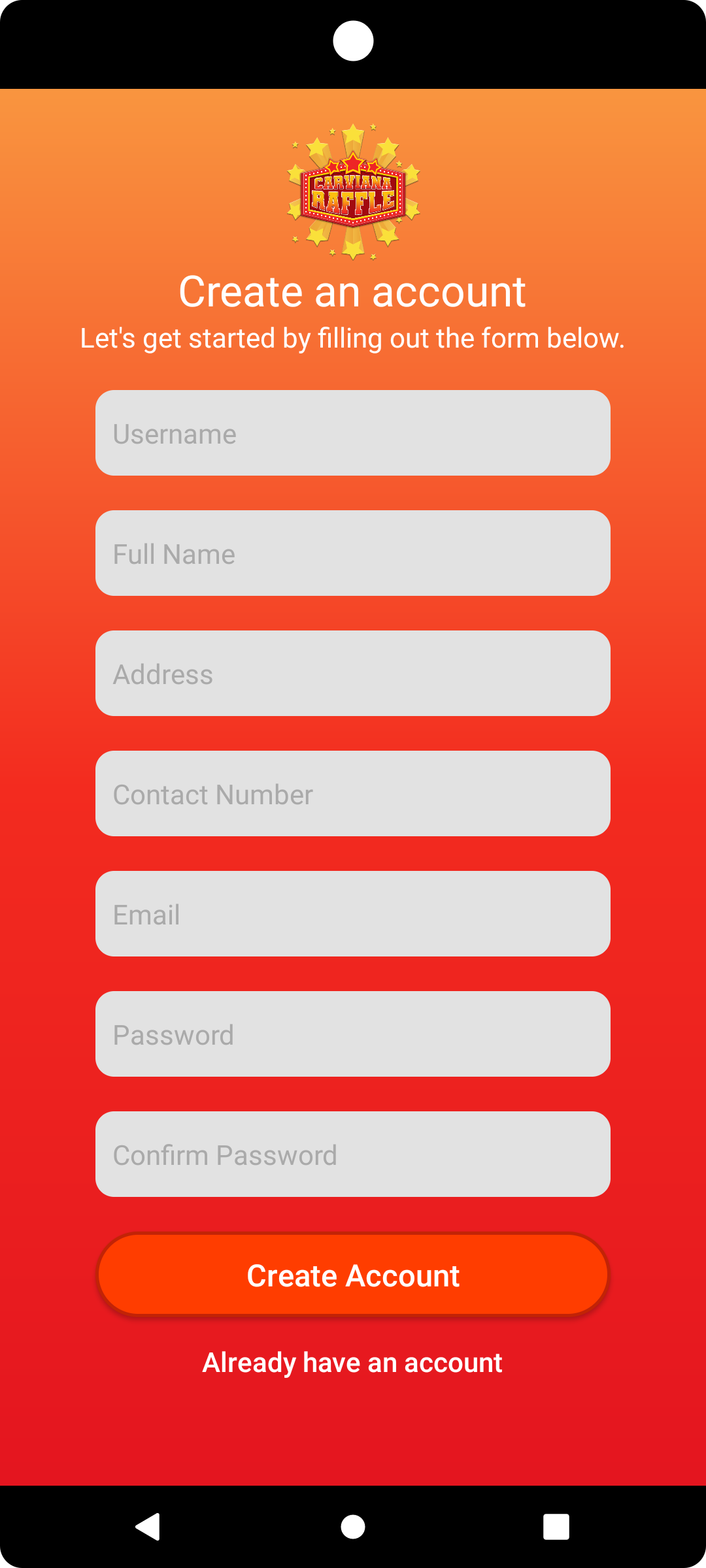Select the Address field
The width and height of the screenshot is (706, 1568).
click(353, 673)
